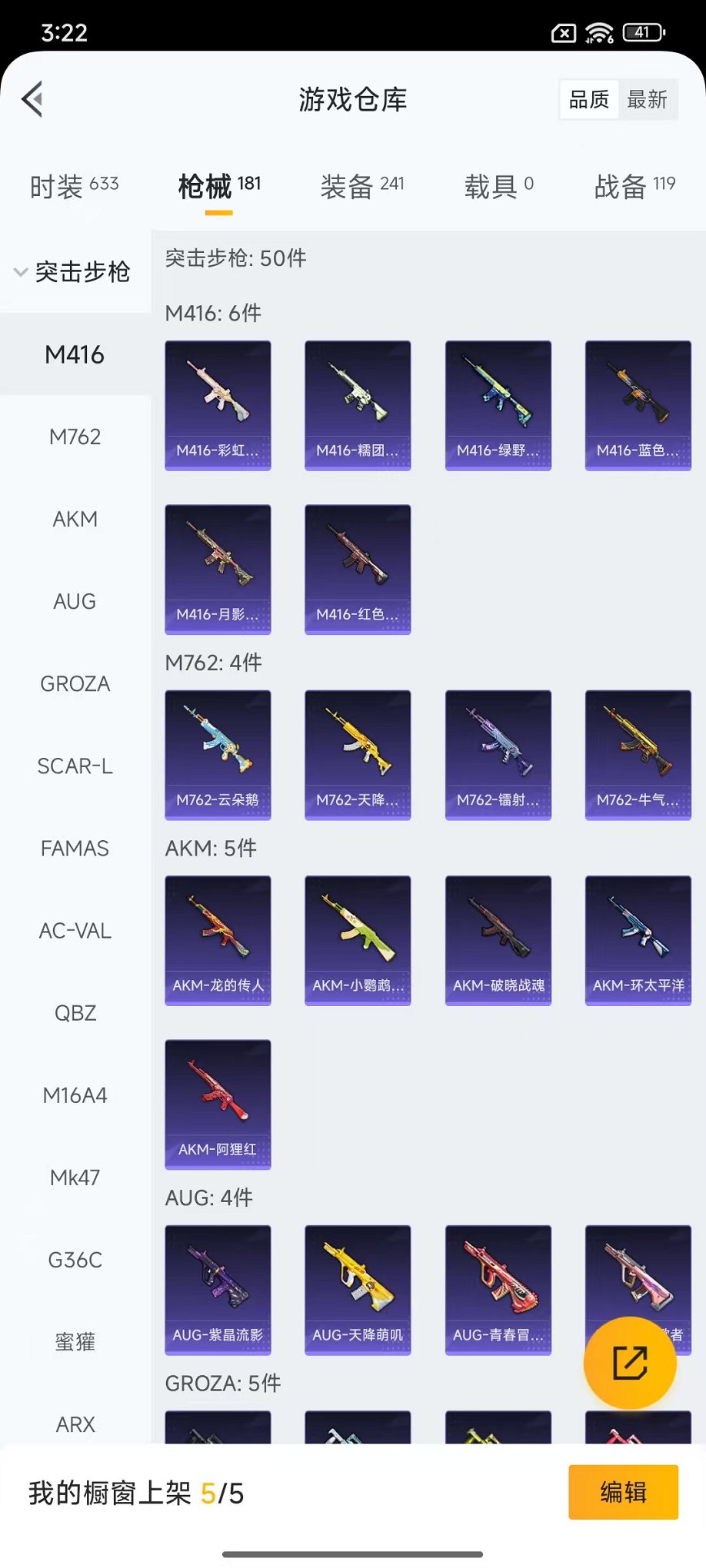Screen dimensions: 706x1568
Task: Go back from the 游戏仓库 page
Action: [32, 99]
